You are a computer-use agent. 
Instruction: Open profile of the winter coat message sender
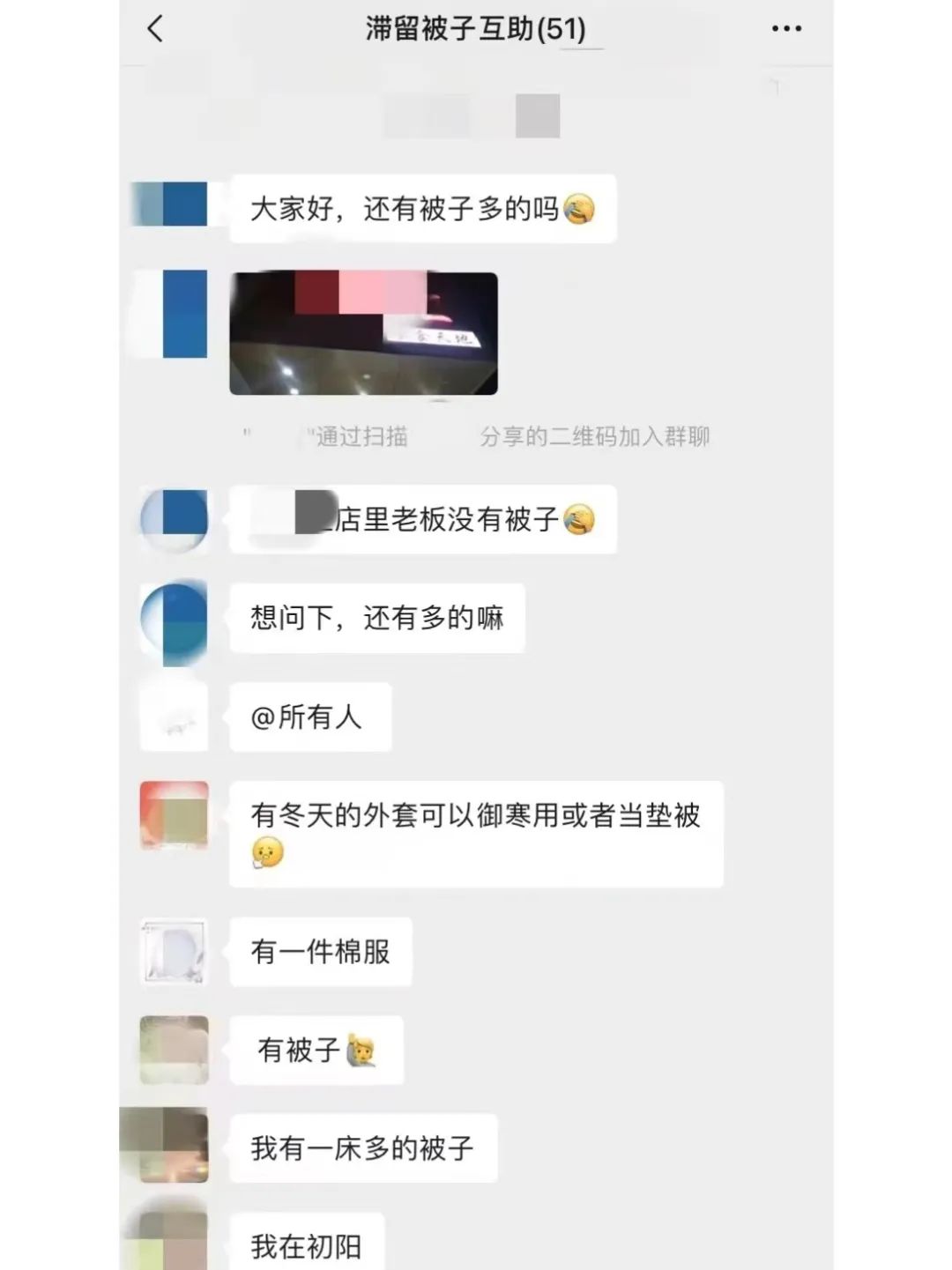point(175,815)
